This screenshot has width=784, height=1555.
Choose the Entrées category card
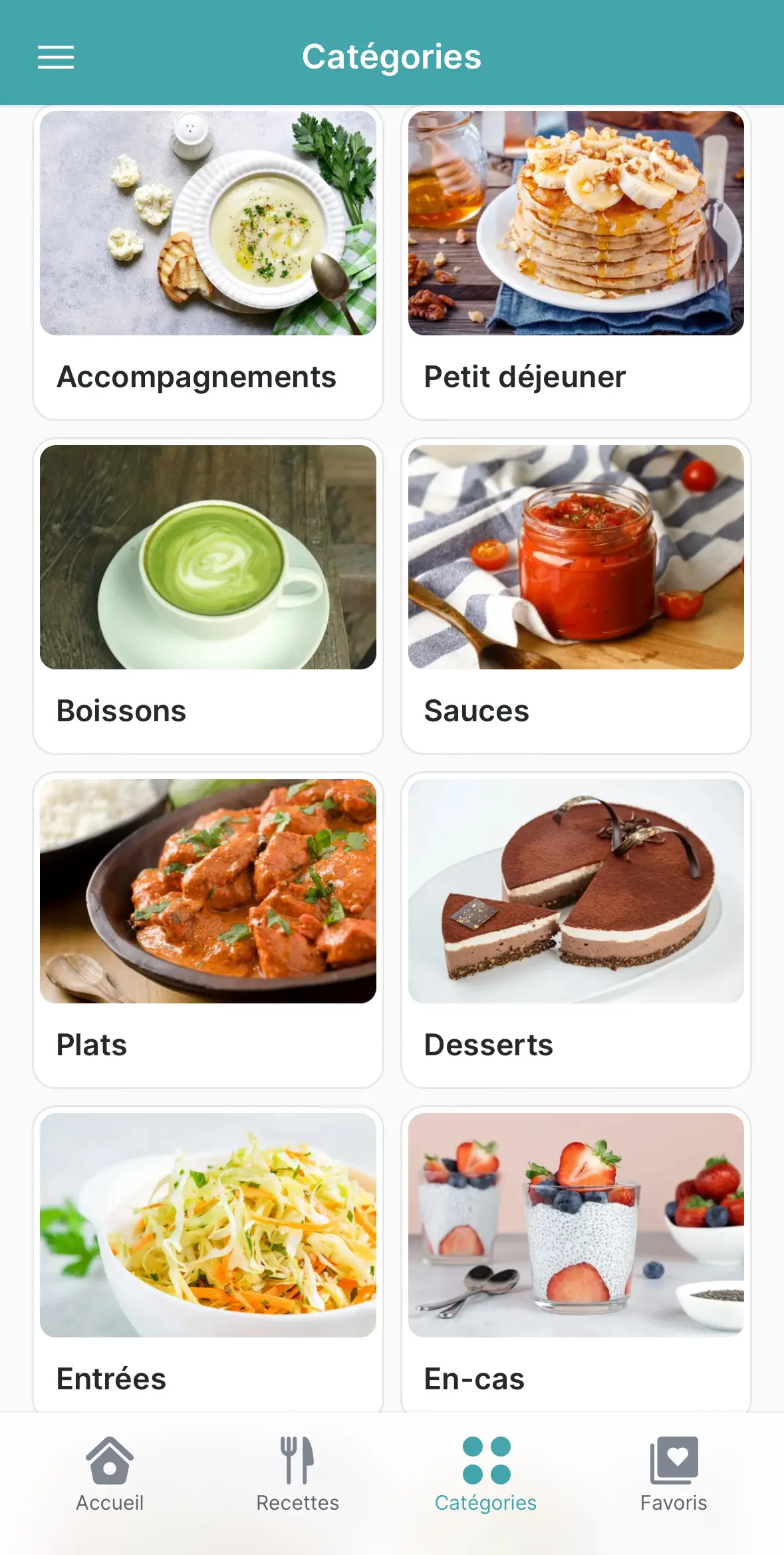click(208, 1258)
